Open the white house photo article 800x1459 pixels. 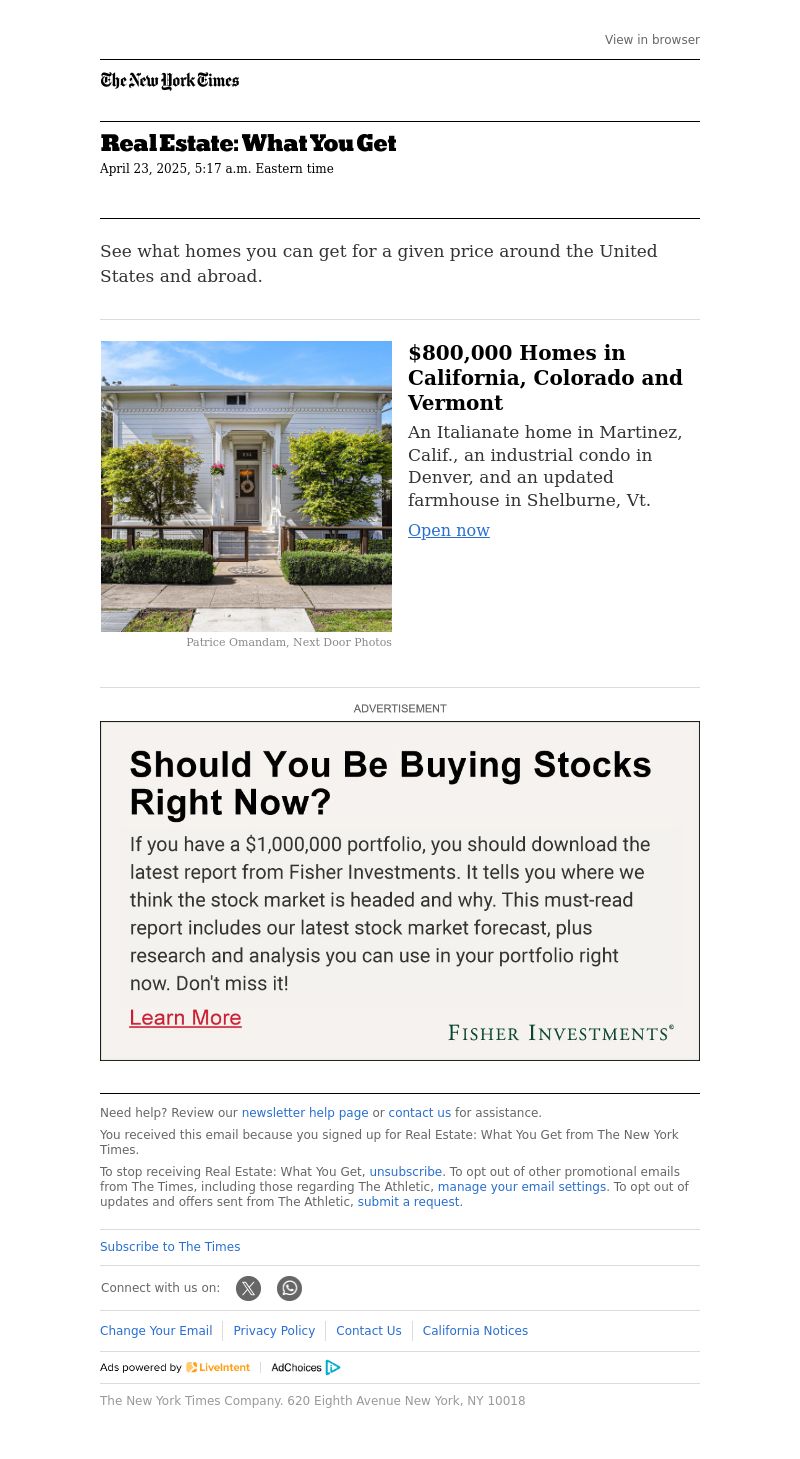point(246,486)
